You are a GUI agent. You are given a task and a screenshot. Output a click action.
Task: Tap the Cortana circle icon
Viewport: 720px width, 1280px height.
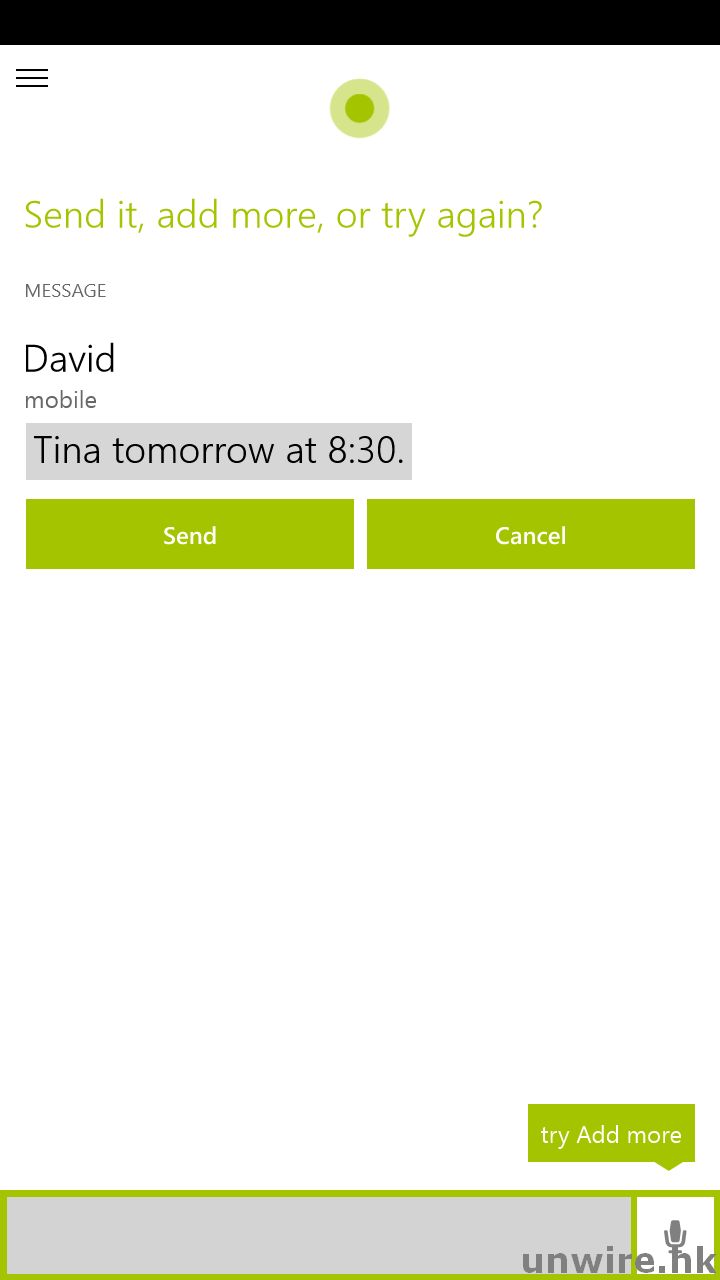coord(359,108)
